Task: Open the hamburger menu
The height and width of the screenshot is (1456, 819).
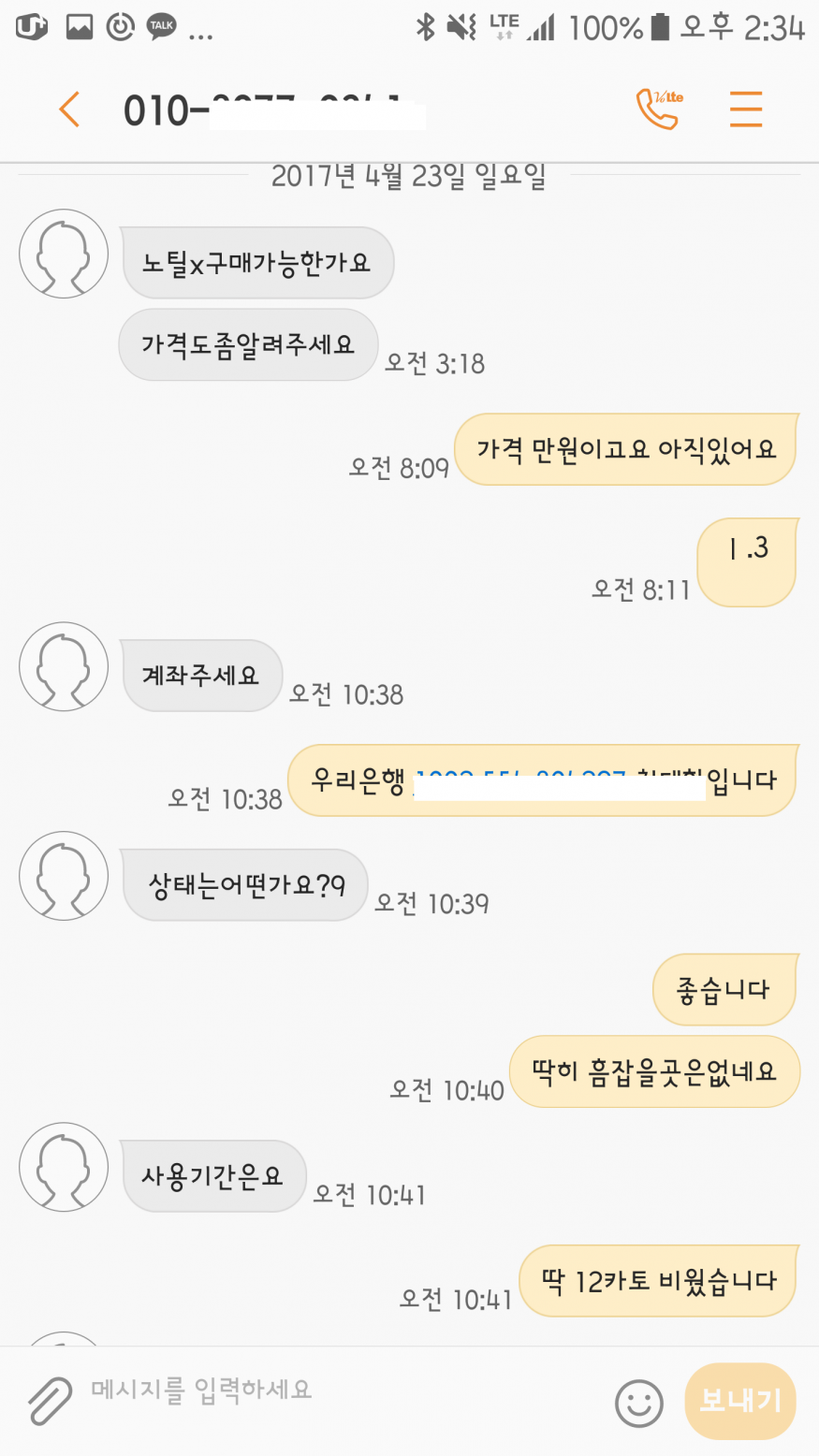Action: 745,109
